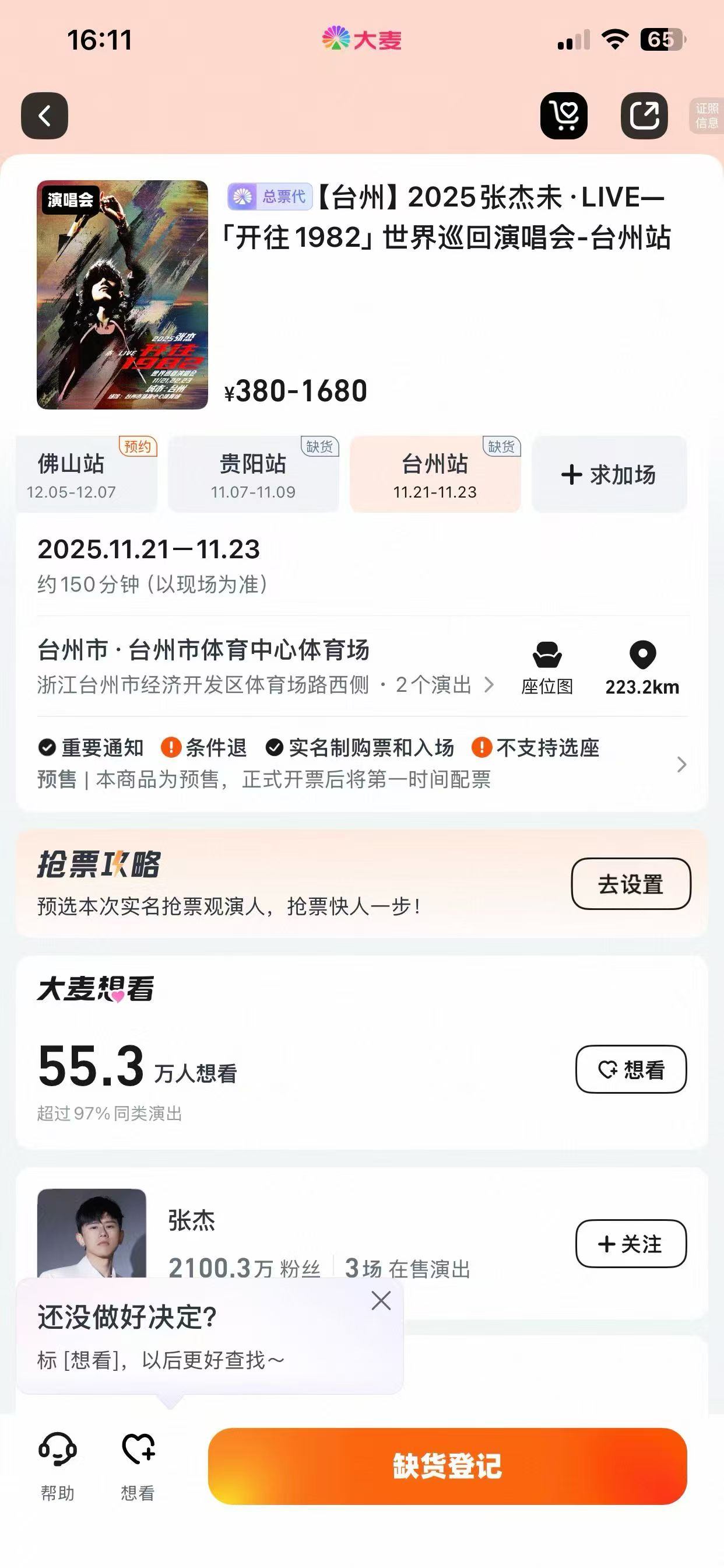The image size is (724, 1568).
Task: Follow artist 张杰 with 关注
Action: pyautogui.click(x=630, y=1244)
